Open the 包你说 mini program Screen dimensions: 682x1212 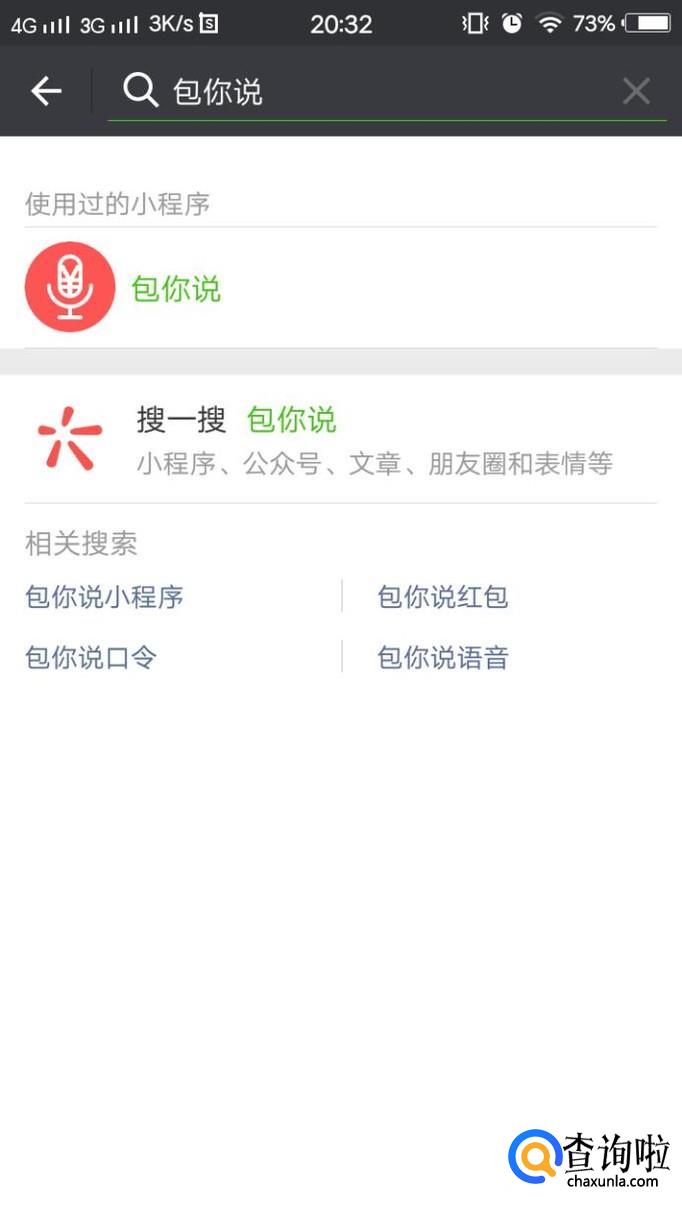[x=175, y=289]
